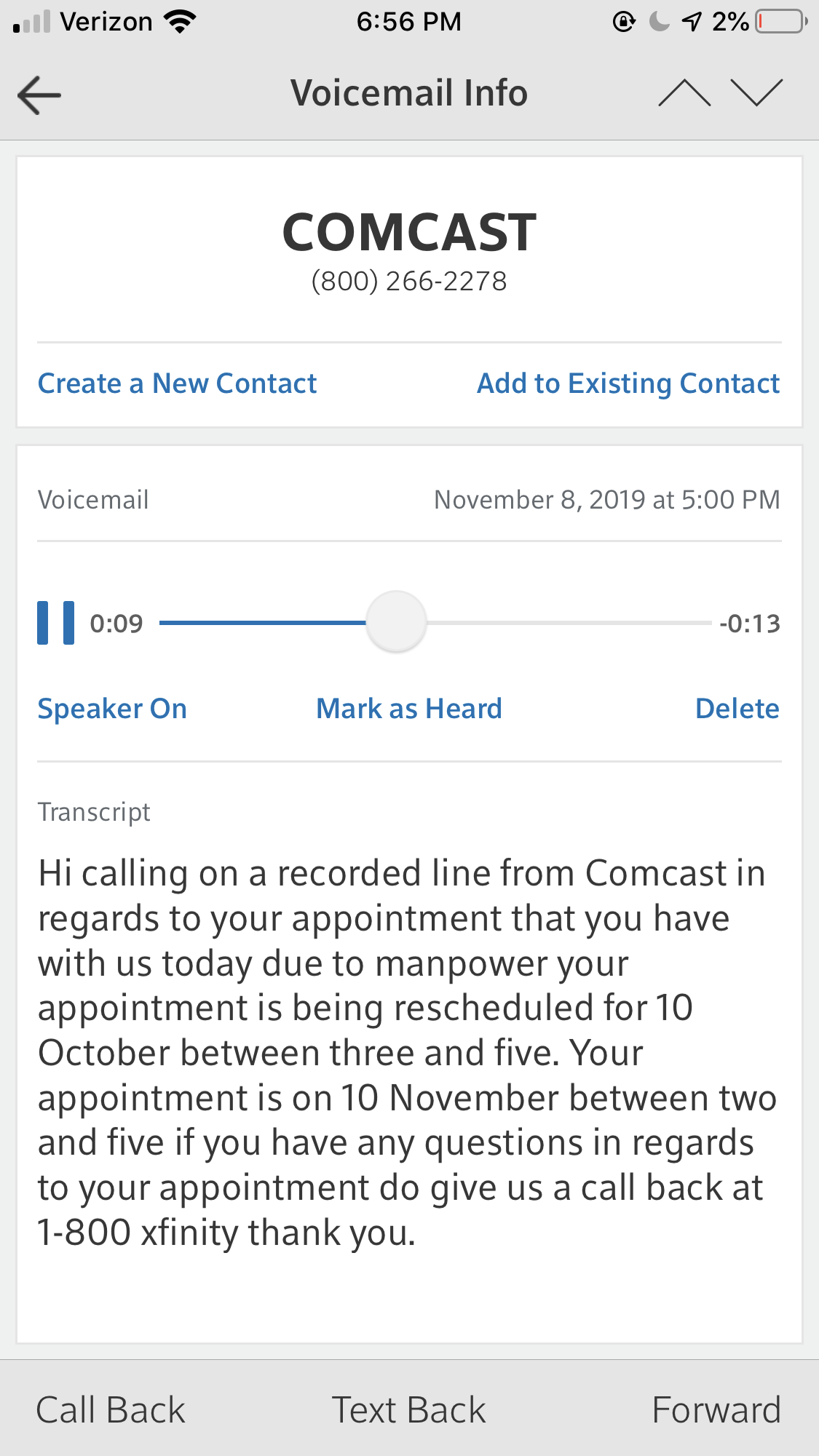Open Create a New Contact
This screenshot has width=819, height=1456.
(x=176, y=382)
